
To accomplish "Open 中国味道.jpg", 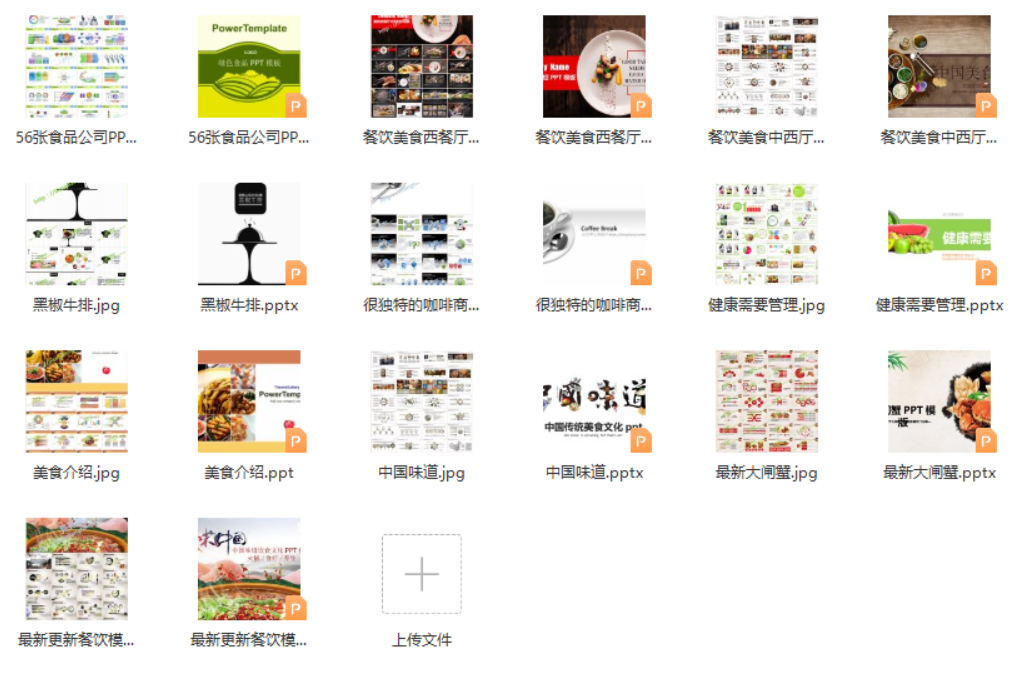I will (421, 401).
